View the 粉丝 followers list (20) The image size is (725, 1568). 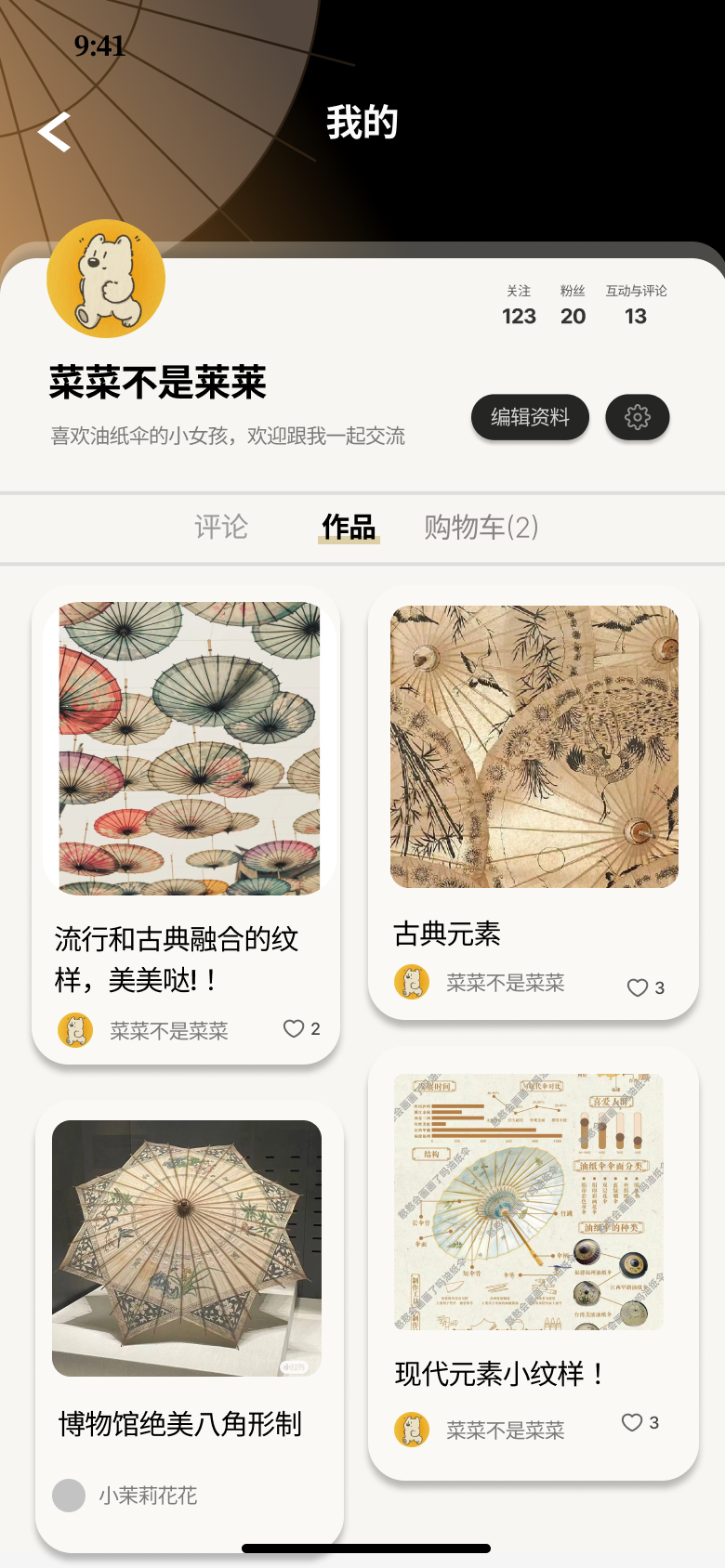(573, 306)
